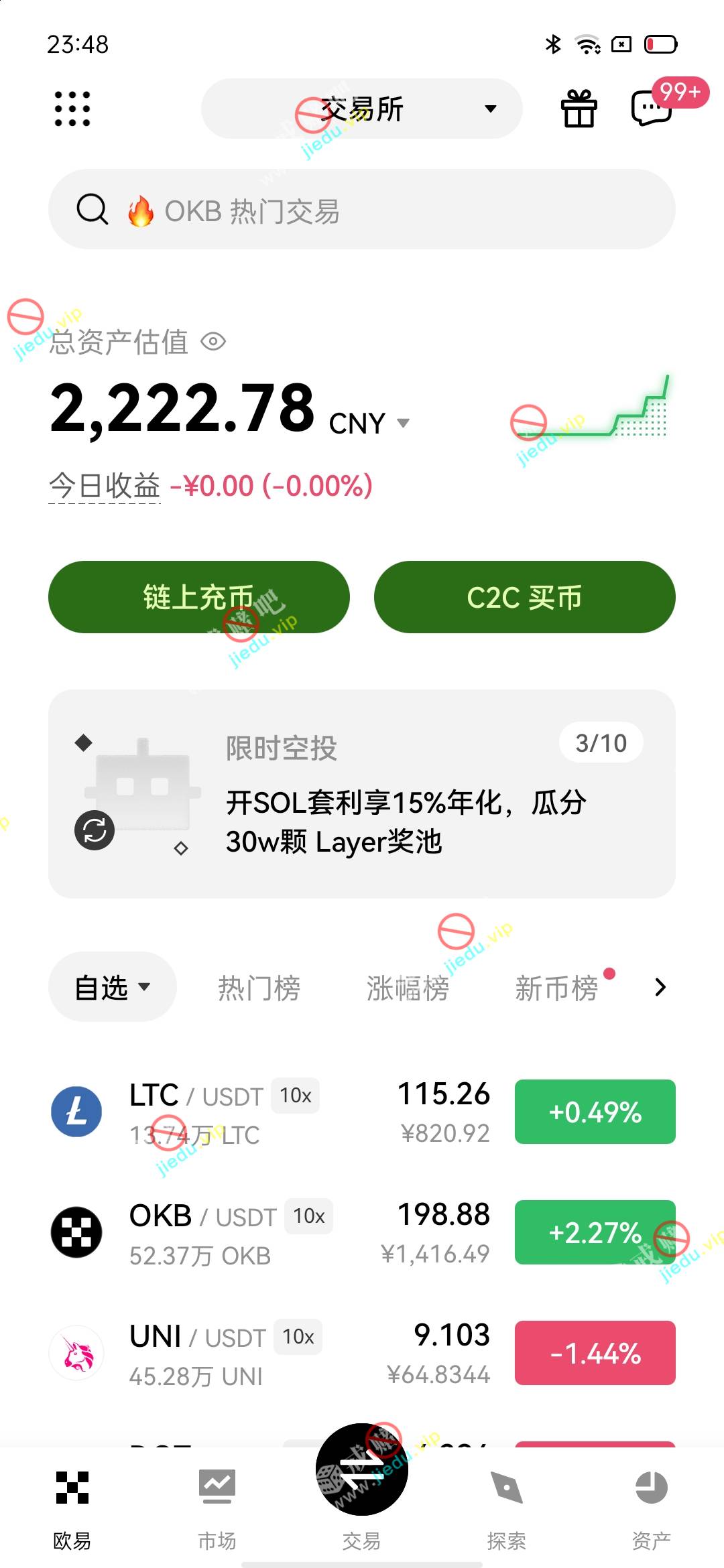Tap the C2C 买币 button
724x1568 pixels.
pos(525,597)
